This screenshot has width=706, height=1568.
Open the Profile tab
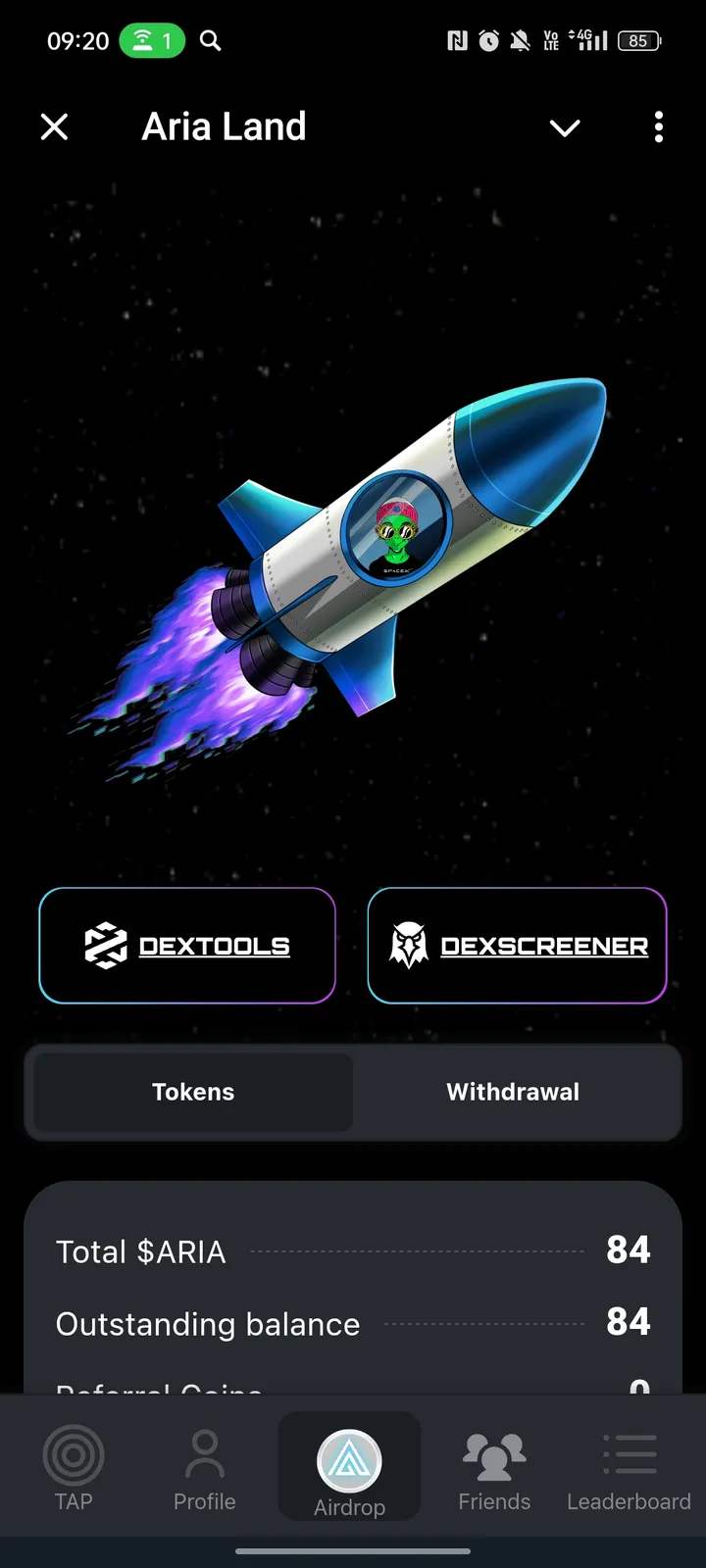click(x=204, y=1468)
